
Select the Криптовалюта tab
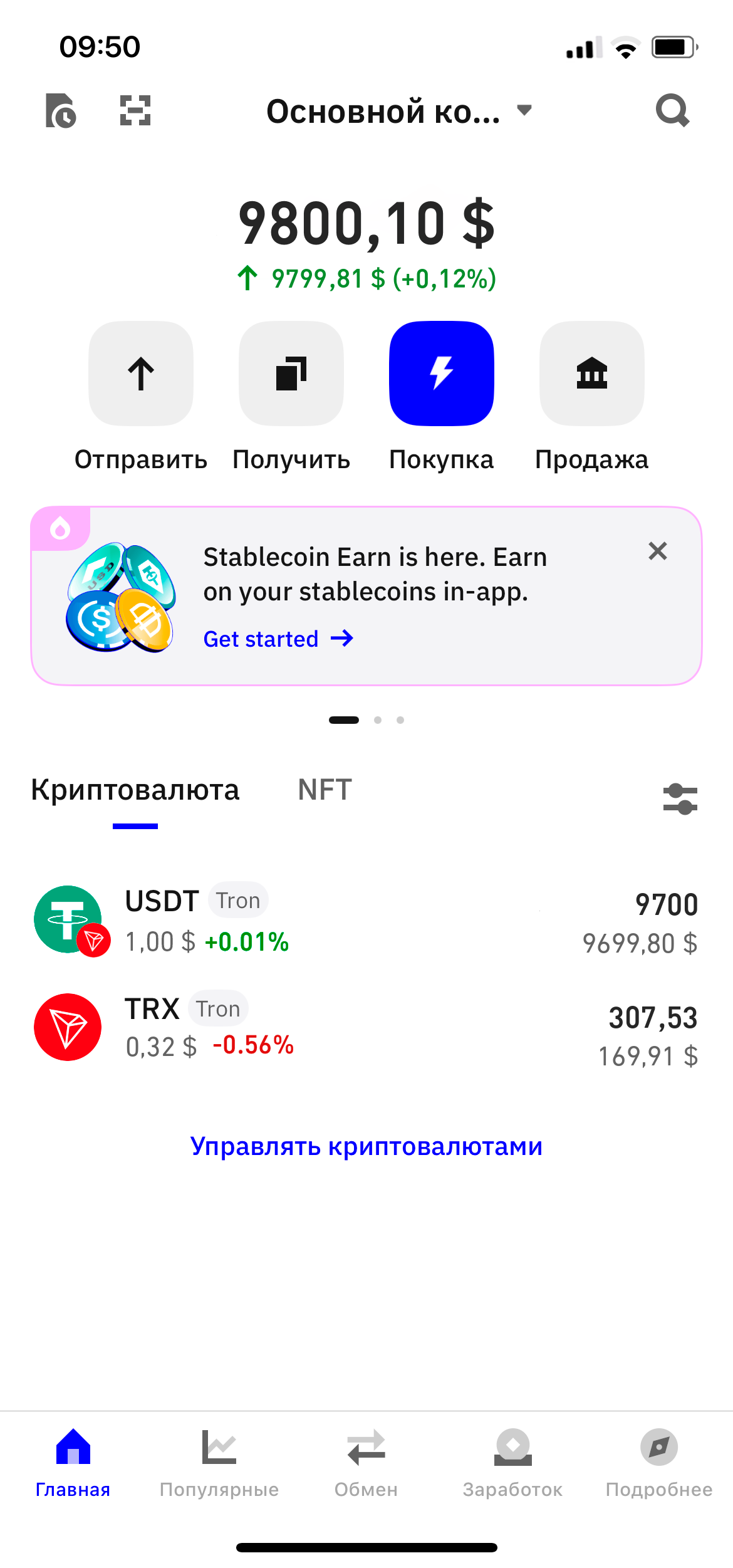(135, 790)
